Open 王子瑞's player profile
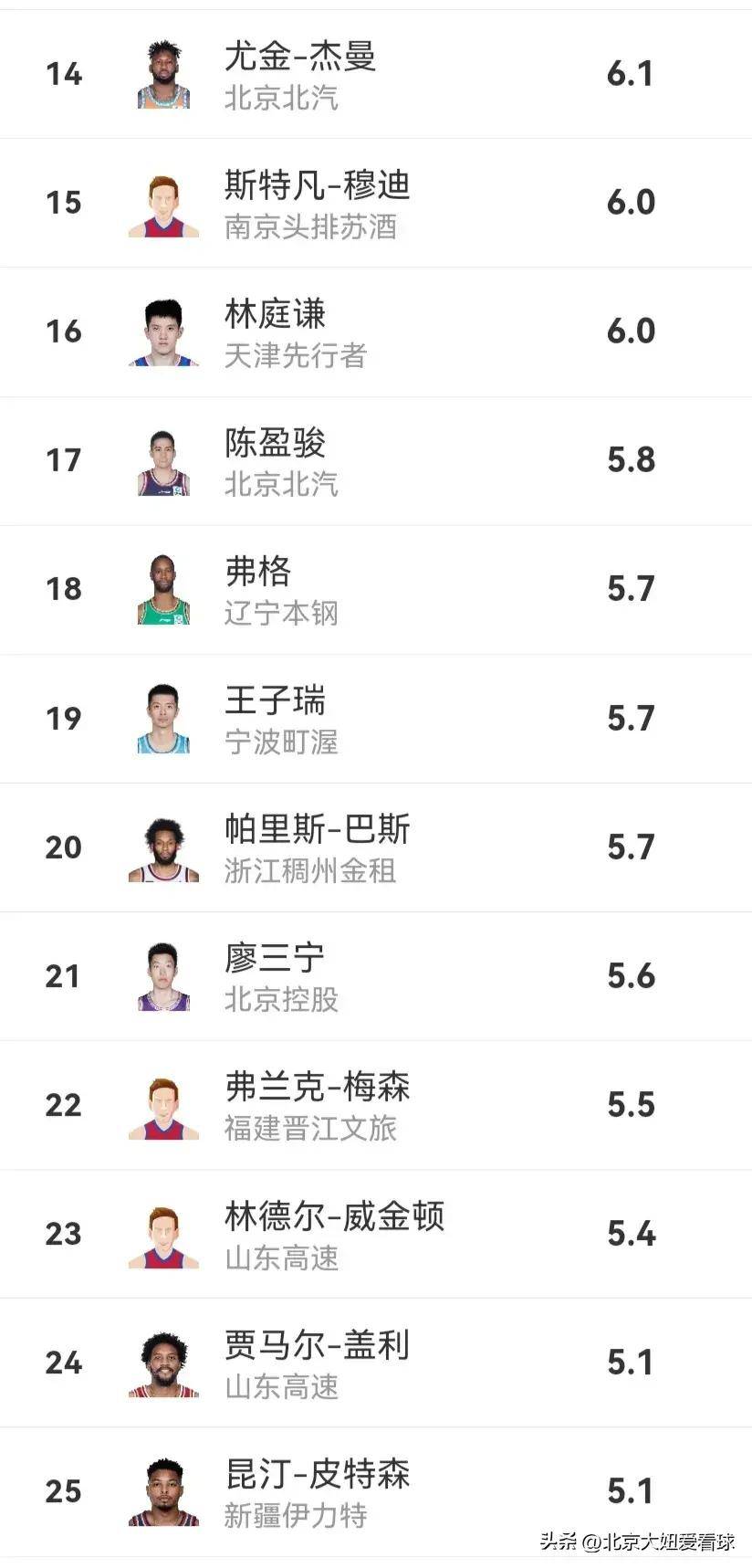The height and width of the screenshot is (1568, 752). (x=275, y=701)
